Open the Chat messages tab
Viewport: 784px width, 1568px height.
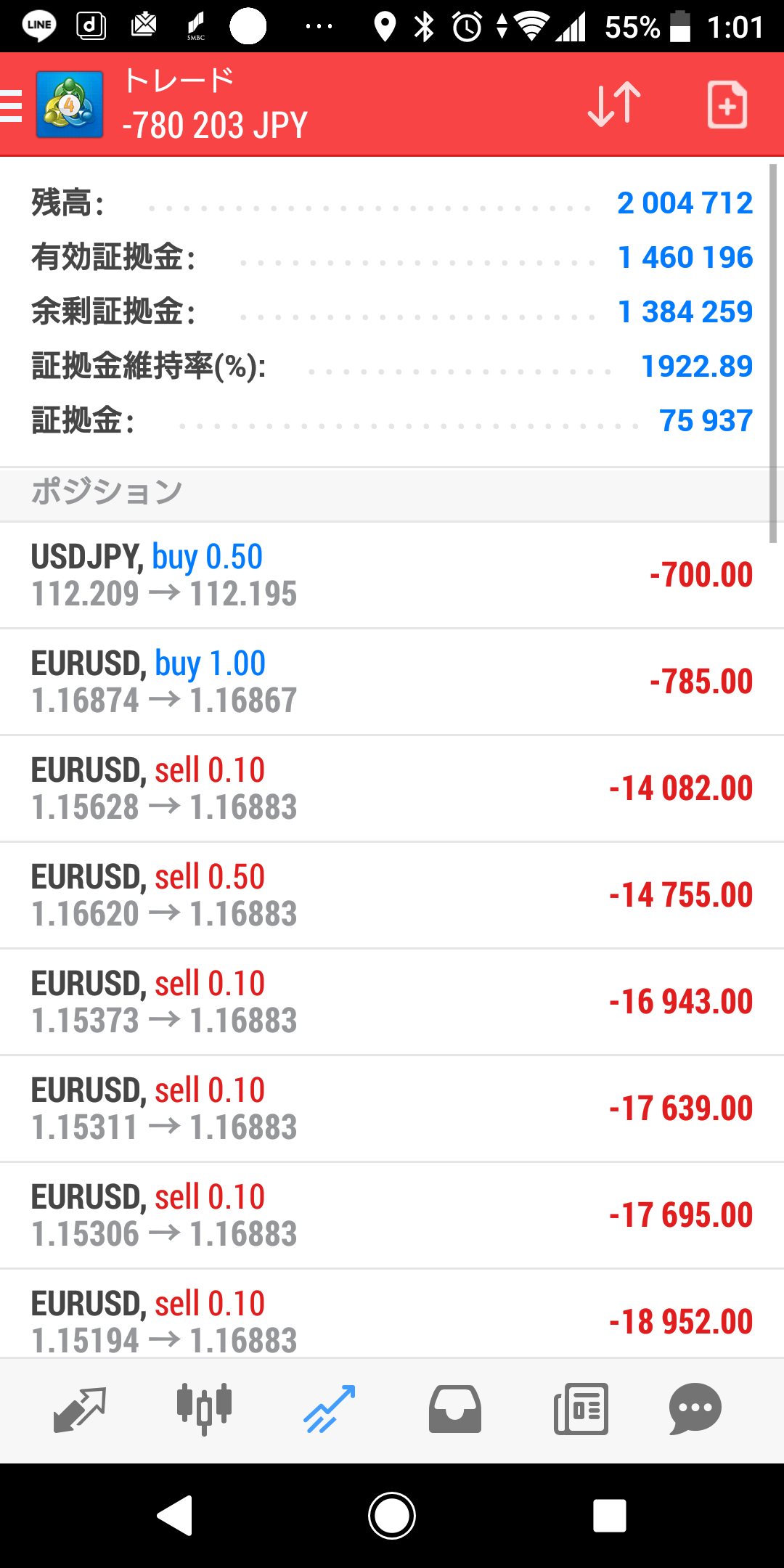(x=695, y=1409)
